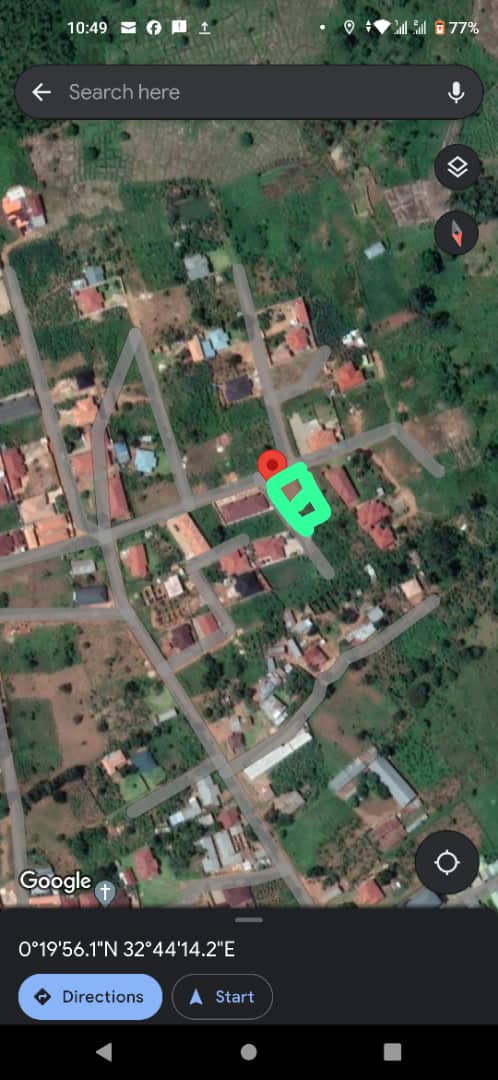This screenshot has width=498, height=1080.
Task: Open the Search here field
Action: (249, 92)
